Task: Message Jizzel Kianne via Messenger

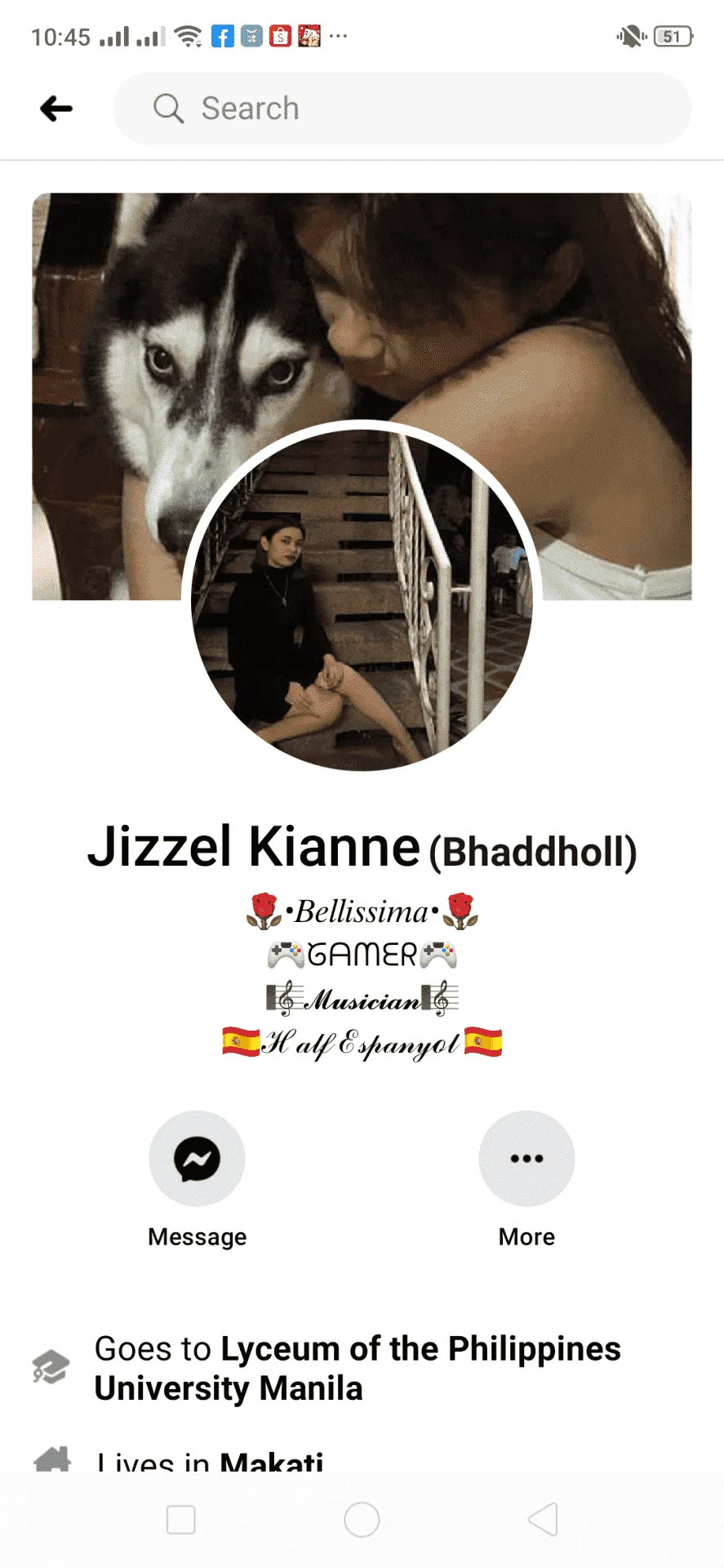Action: pos(197,1158)
